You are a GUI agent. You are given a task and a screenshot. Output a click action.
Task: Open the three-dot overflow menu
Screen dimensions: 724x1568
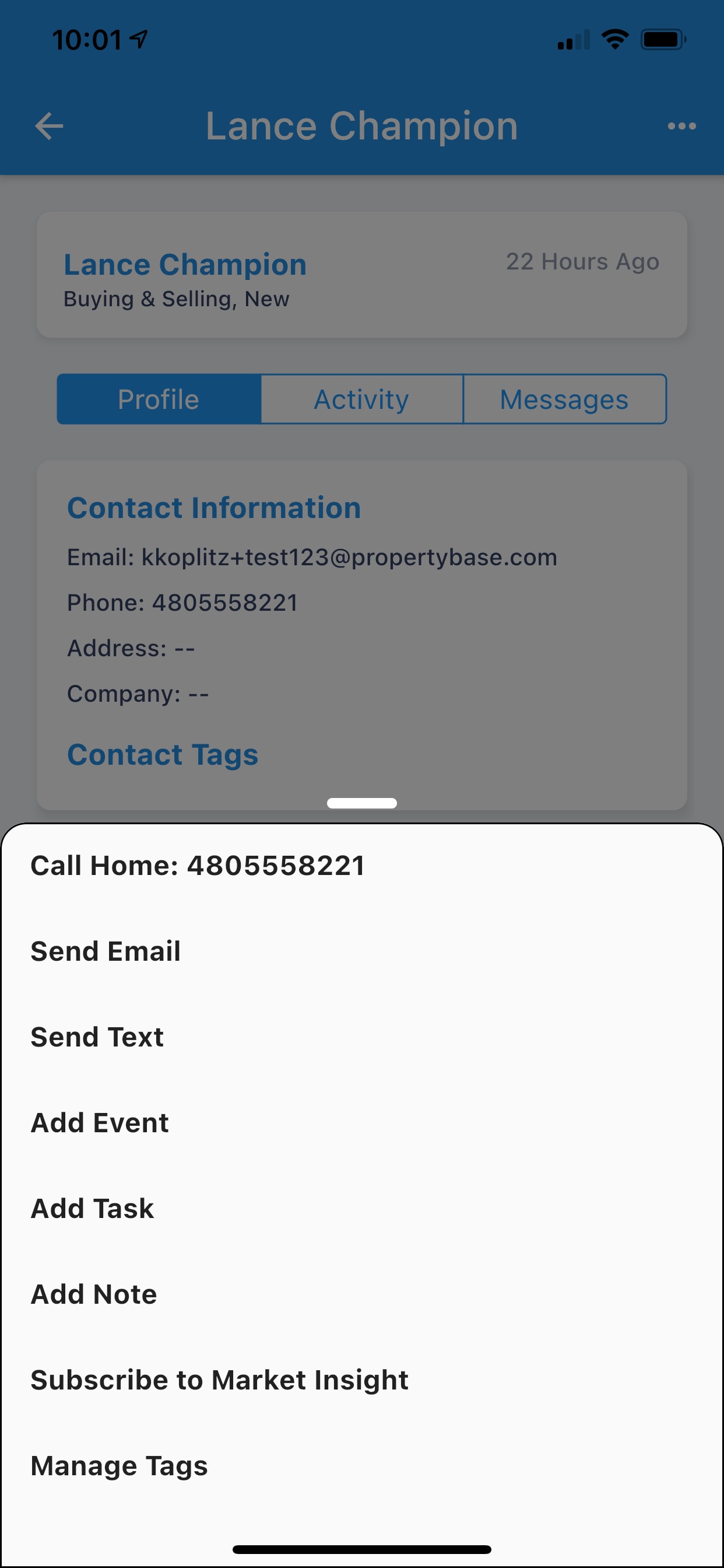pyautogui.click(x=681, y=126)
